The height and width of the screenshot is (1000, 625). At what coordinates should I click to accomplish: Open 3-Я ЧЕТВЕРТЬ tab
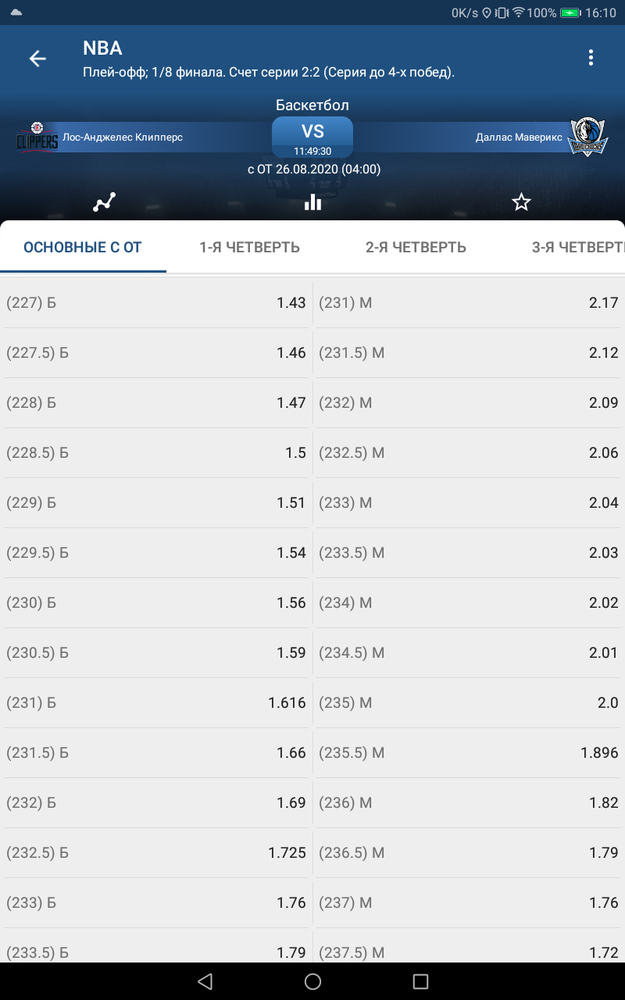pyautogui.click(x=578, y=247)
